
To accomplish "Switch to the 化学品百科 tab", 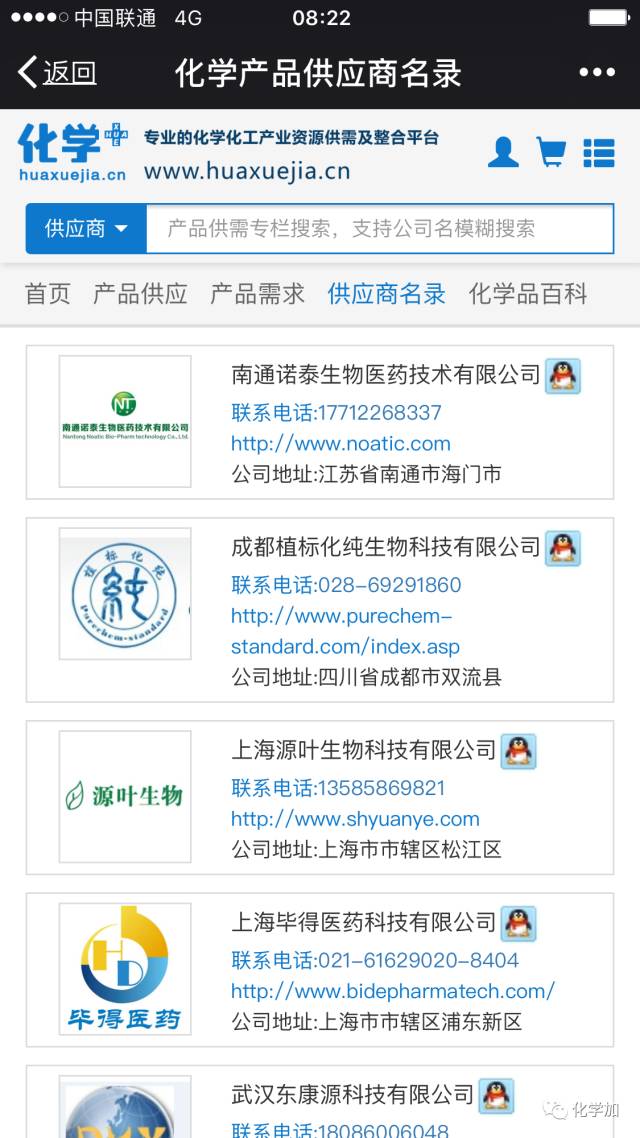I will click(528, 294).
